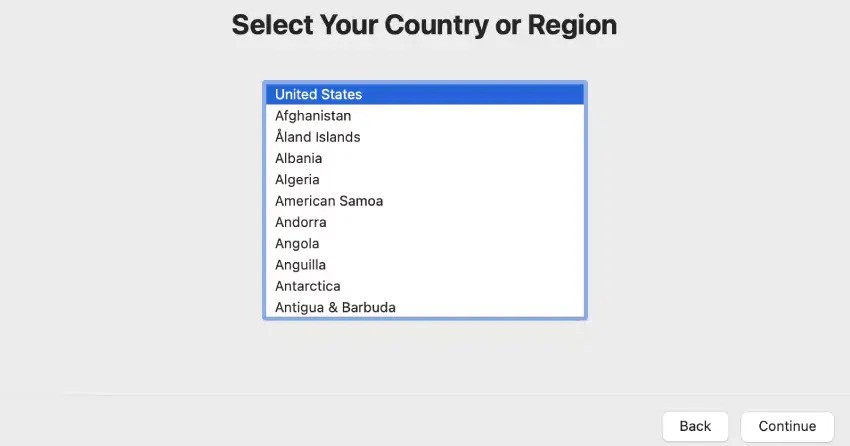Tap Continue to proceed with setup
Screen dimensions: 850x446
point(787,426)
